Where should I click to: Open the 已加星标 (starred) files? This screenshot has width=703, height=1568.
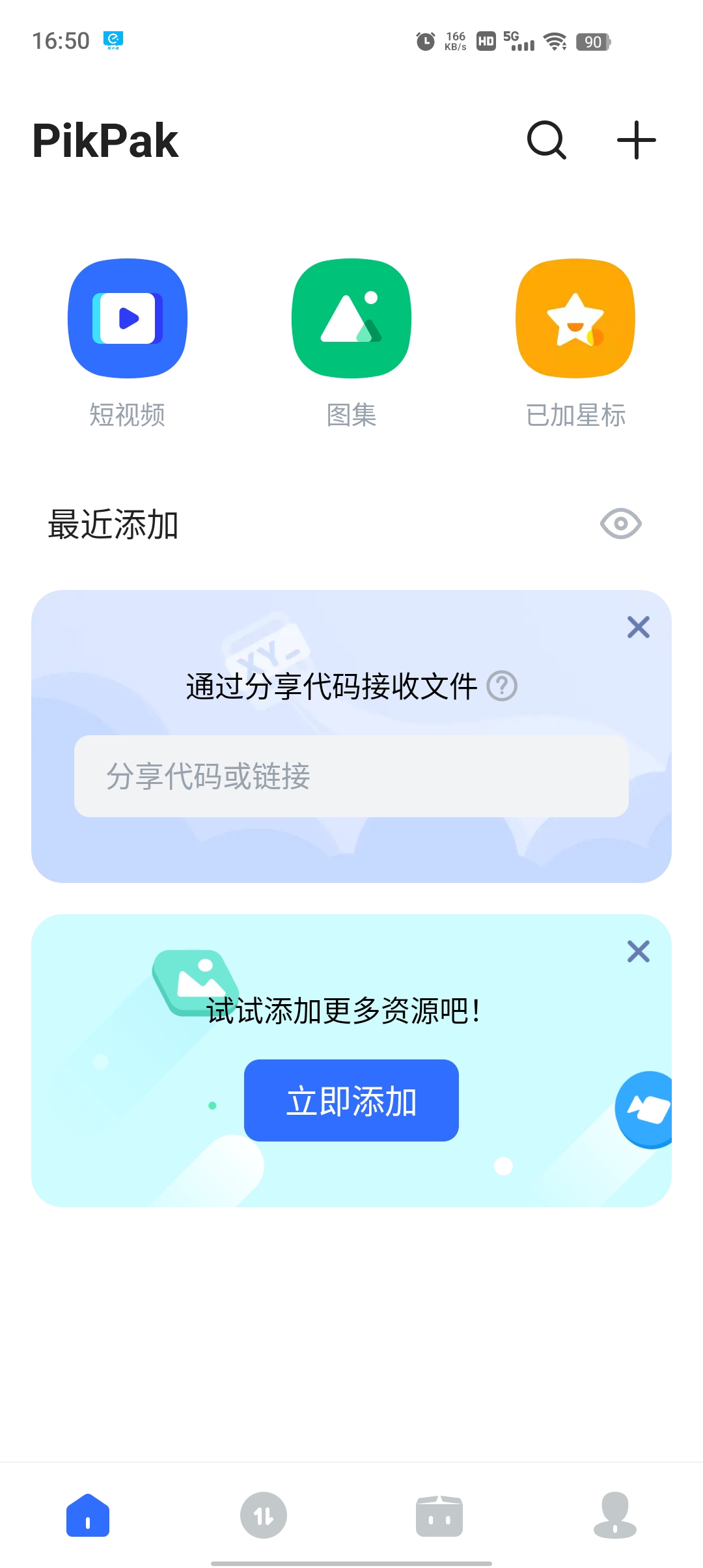(575, 319)
